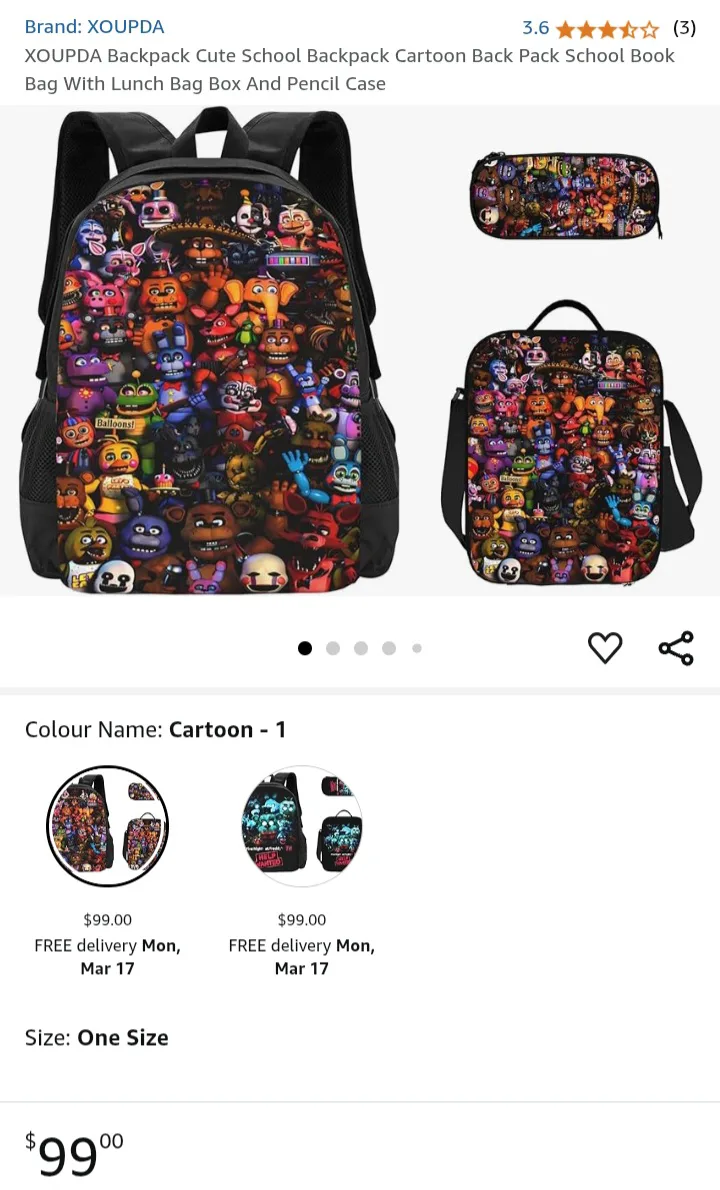Select the dark blue backpack colour variant
720x1190 pixels.
(302, 826)
